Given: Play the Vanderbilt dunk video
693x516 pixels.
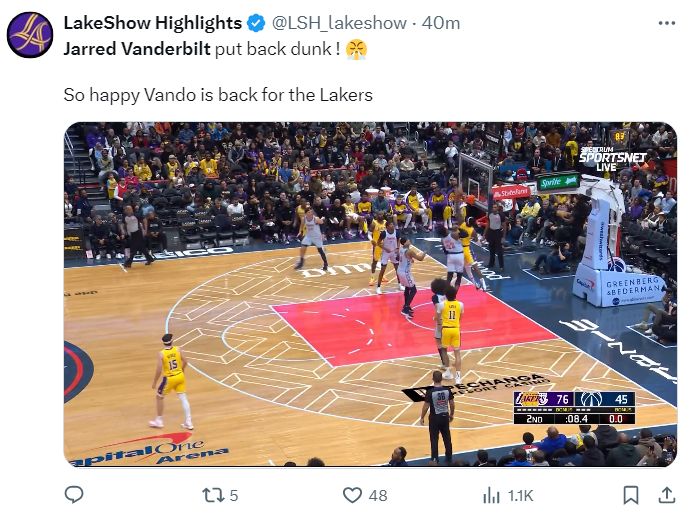Looking at the screenshot, I should pyautogui.click(x=370, y=294).
